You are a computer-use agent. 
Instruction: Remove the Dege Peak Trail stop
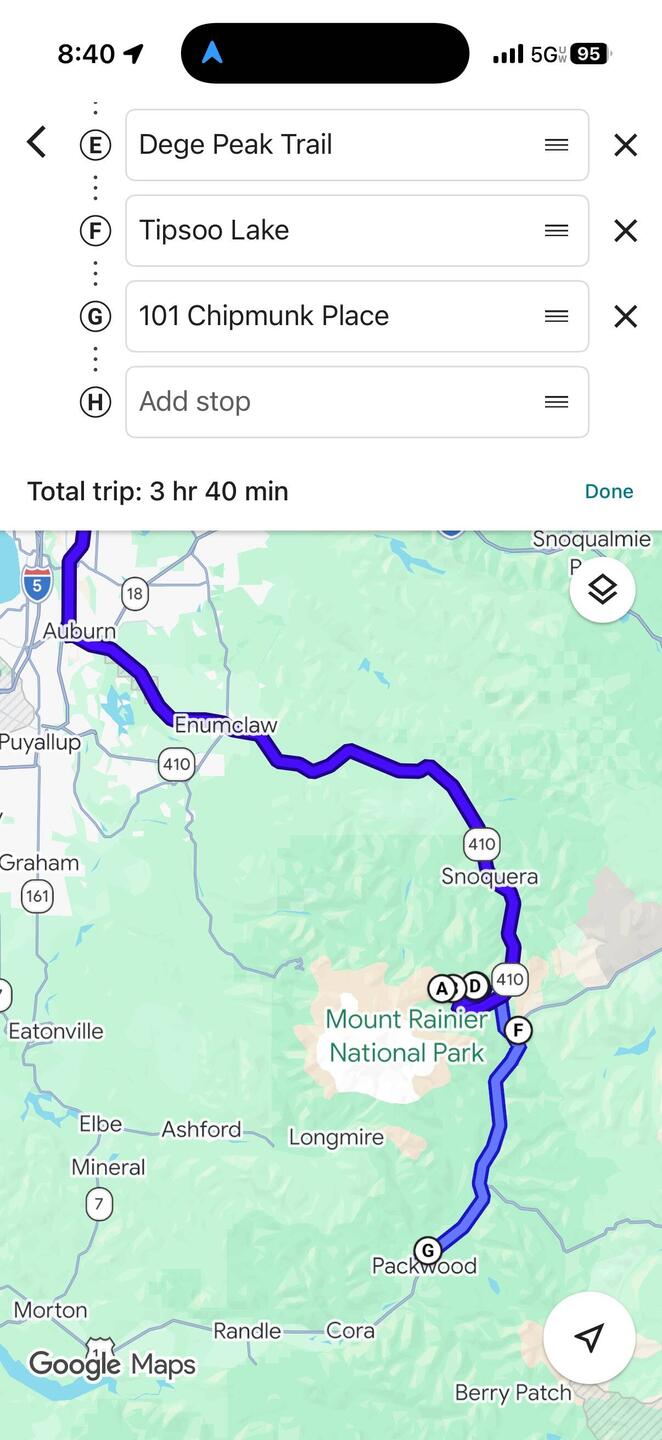(x=626, y=145)
